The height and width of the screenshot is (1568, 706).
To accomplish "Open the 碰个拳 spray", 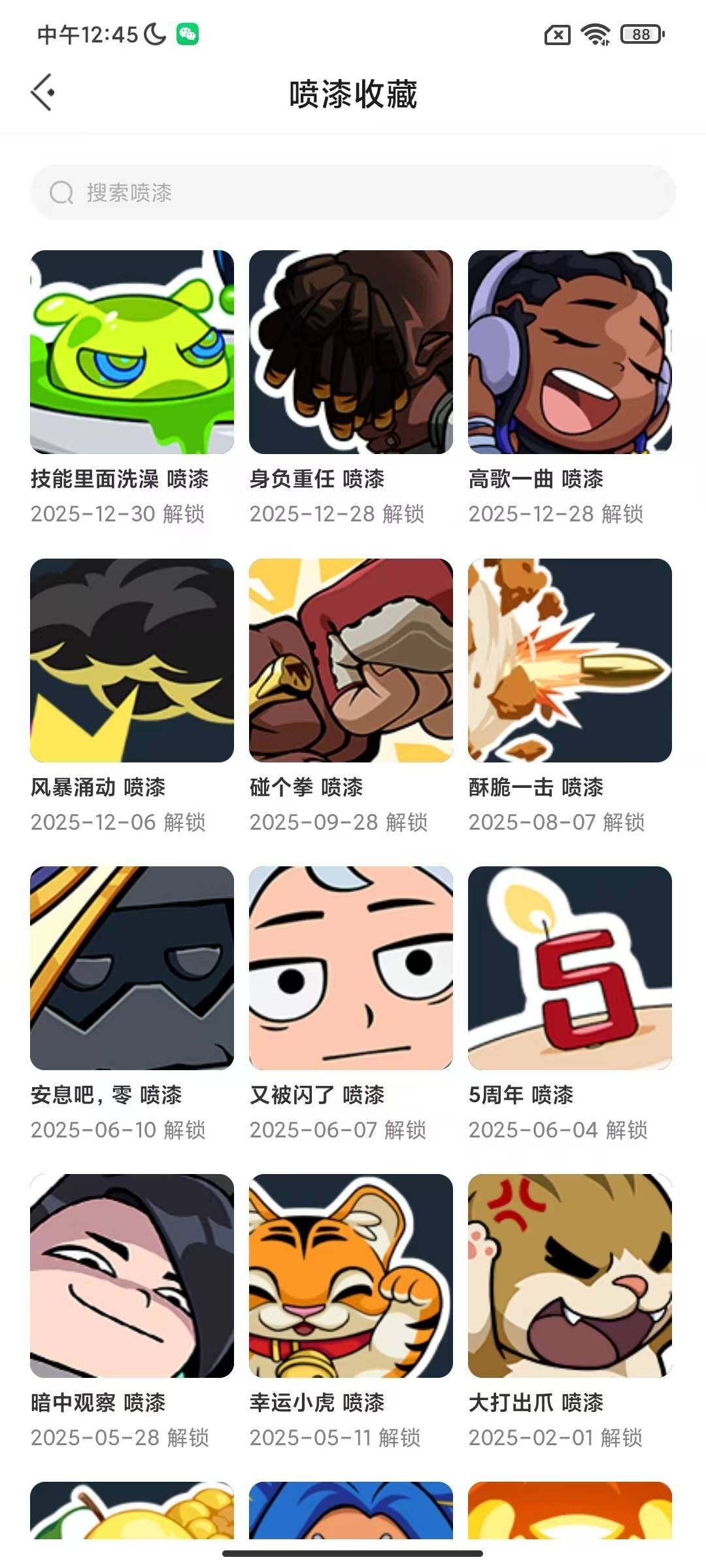I will 351,660.
